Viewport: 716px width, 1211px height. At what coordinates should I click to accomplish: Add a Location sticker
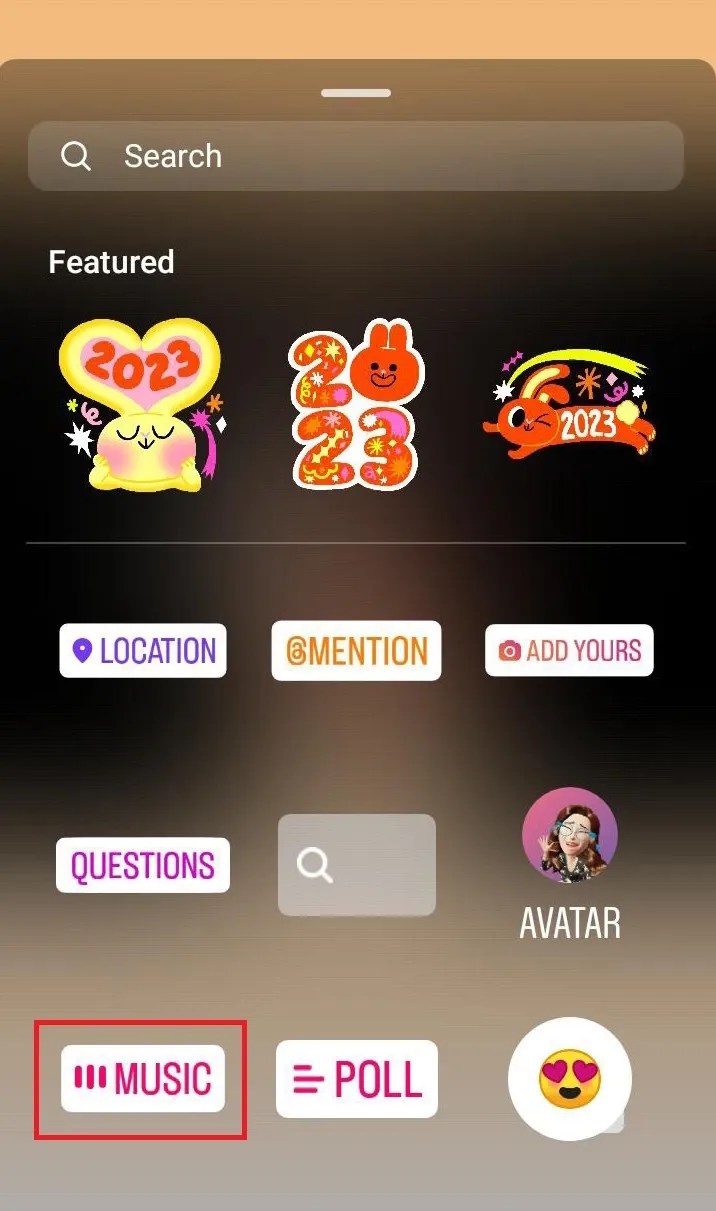click(143, 651)
